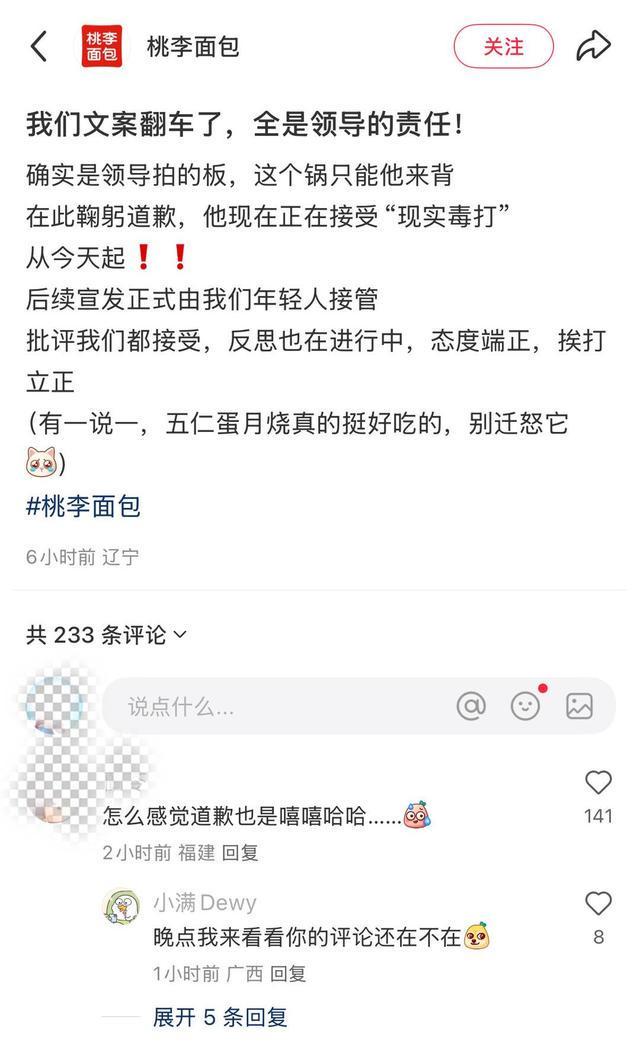Open the #桃李面包 hashtag

pos(83,506)
